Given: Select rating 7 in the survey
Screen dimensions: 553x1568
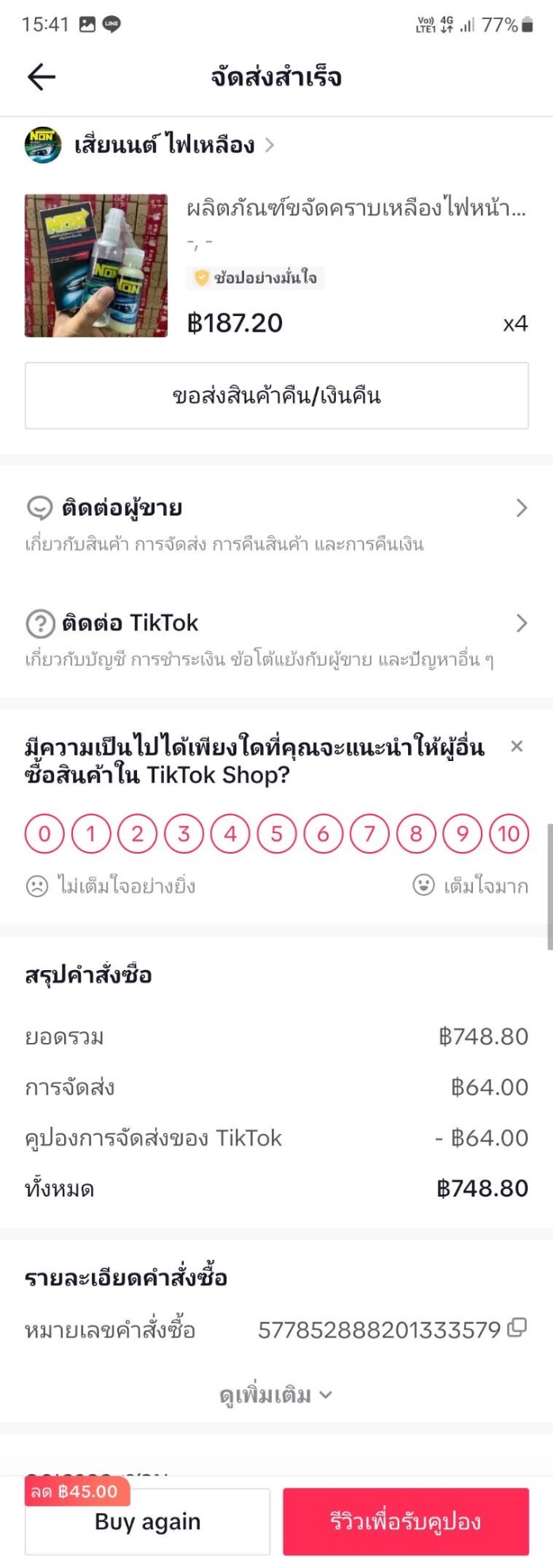Looking at the screenshot, I should (x=369, y=834).
